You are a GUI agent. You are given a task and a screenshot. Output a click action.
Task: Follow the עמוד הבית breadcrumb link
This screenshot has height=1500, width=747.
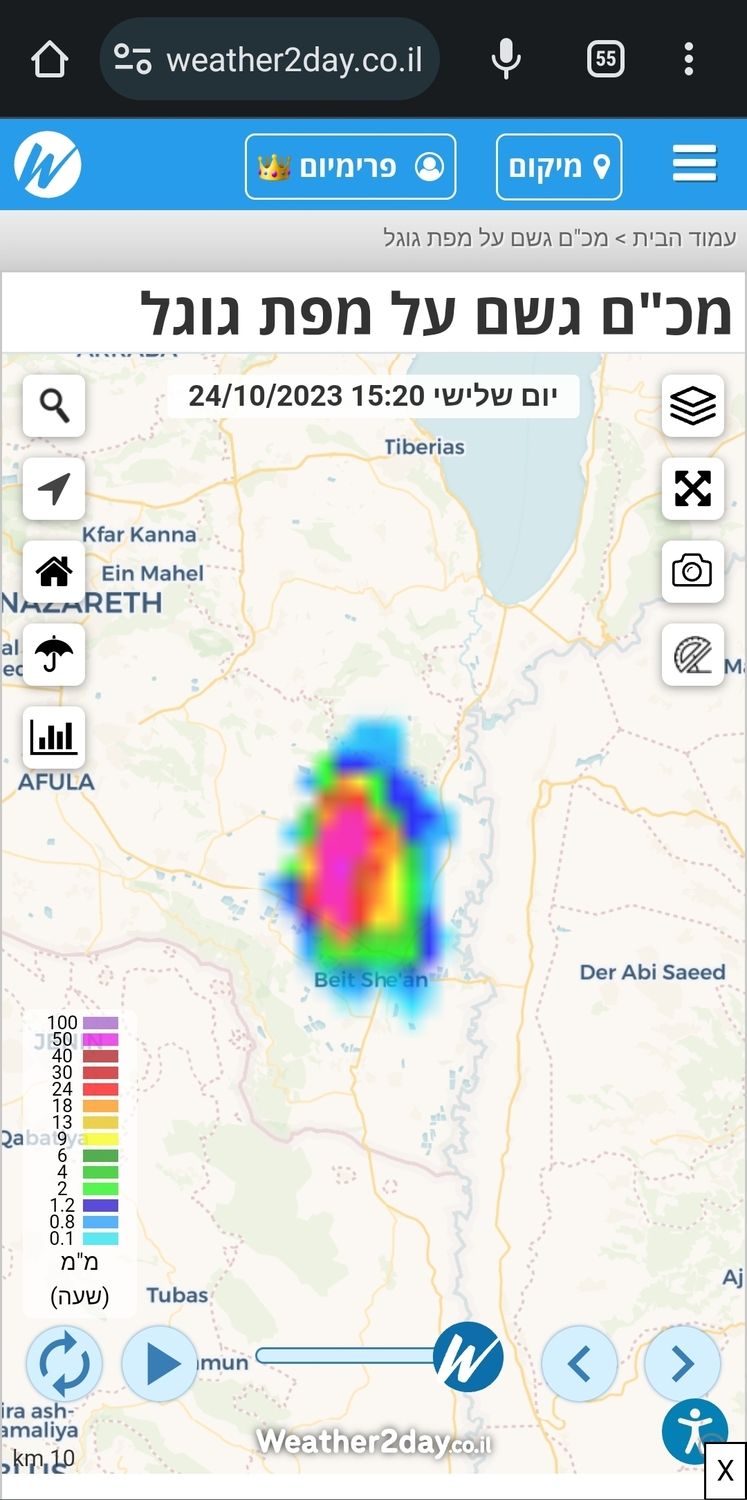point(697,238)
